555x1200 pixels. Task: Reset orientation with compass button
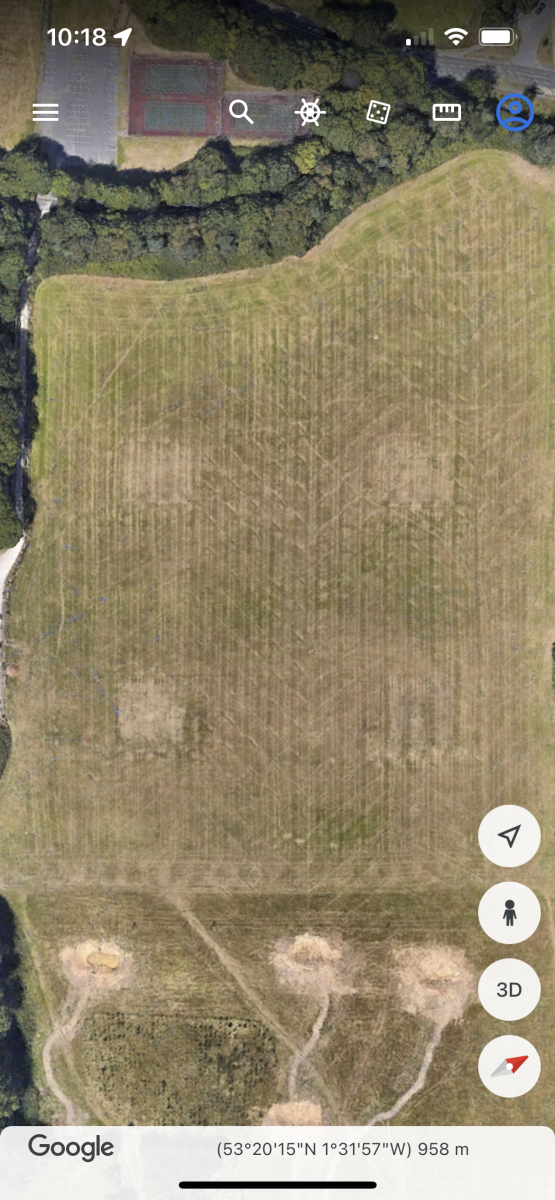pyautogui.click(x=510, y=1067)
